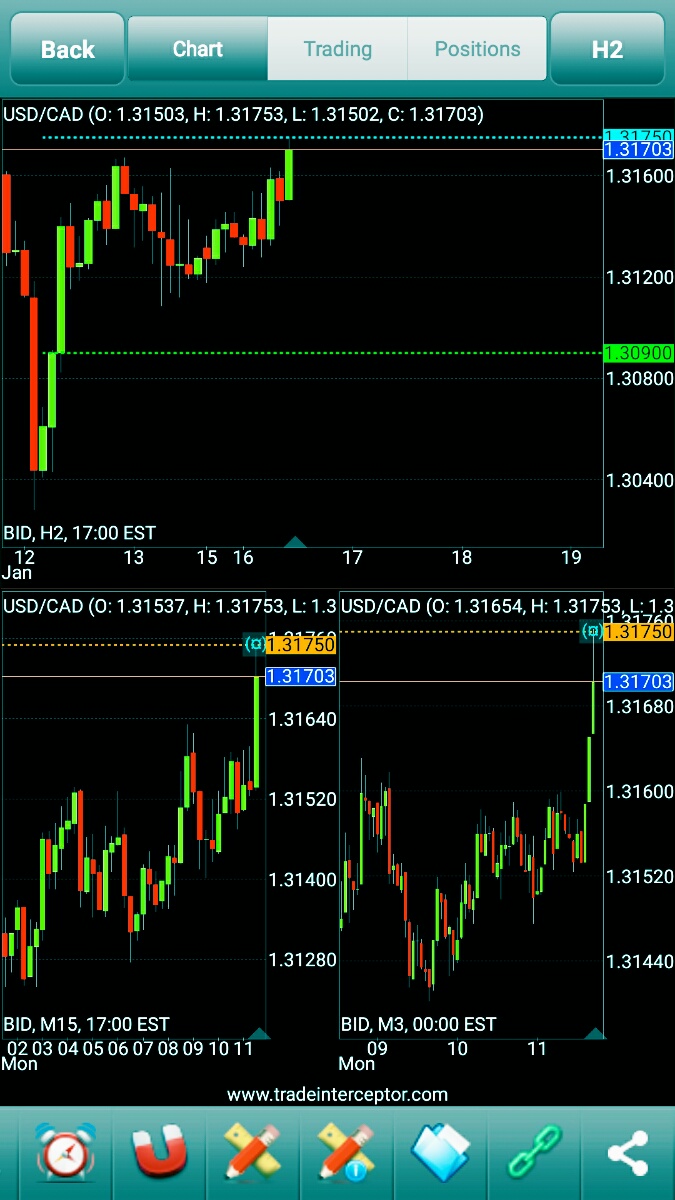Select the Chart tab
This screenshot has height=1200, width=675.
pos(197,49)
